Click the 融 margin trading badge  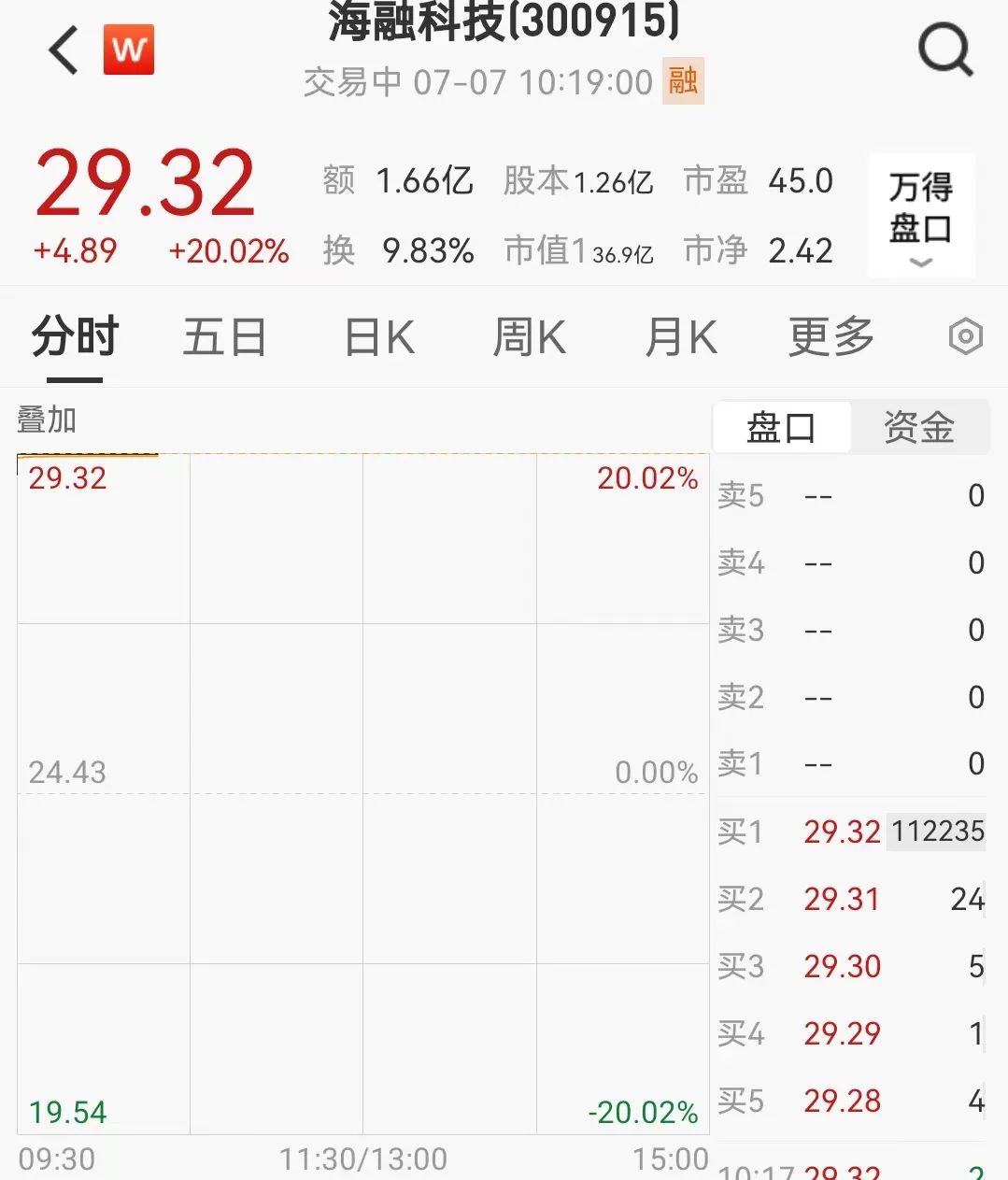pyautogui.click(x=683, y=81)
